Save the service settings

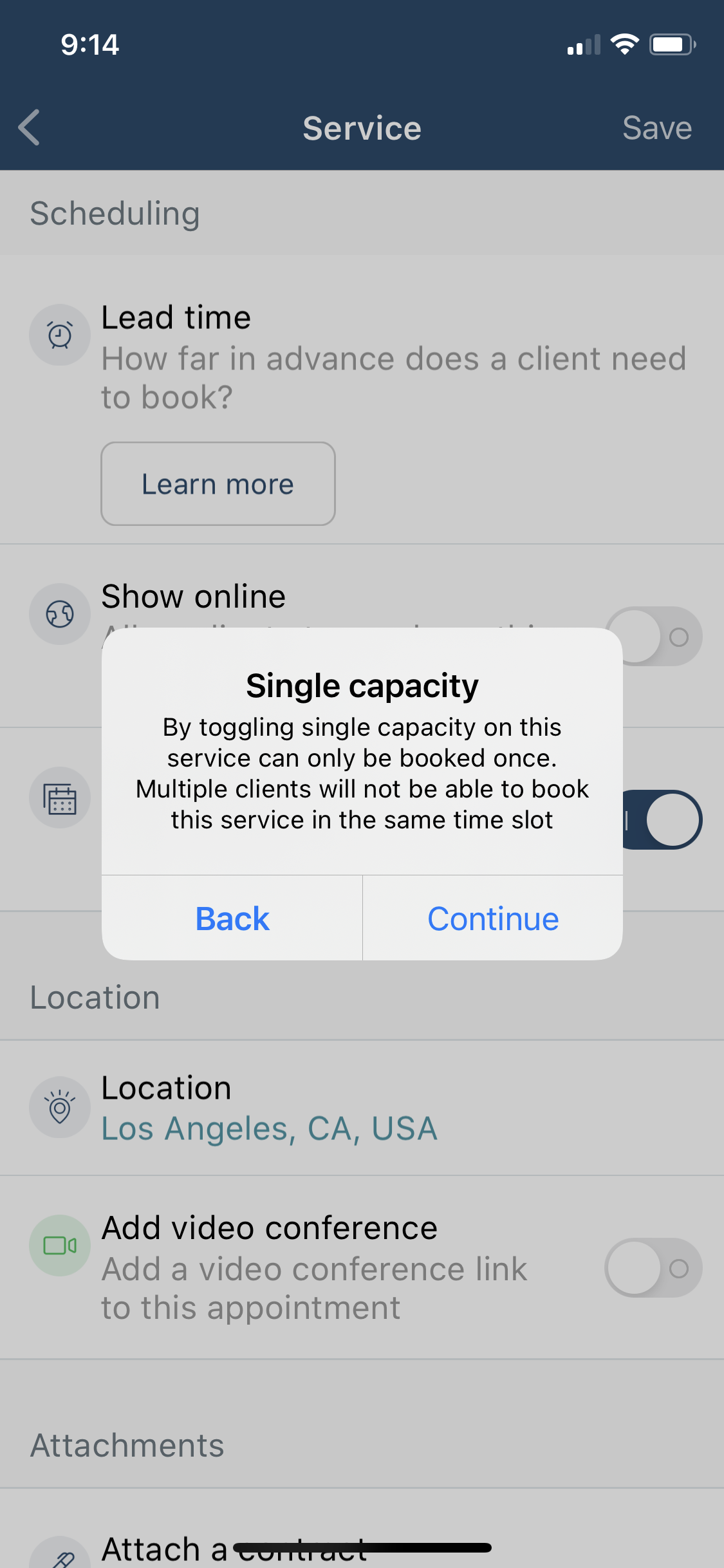[x=656, y=127]
